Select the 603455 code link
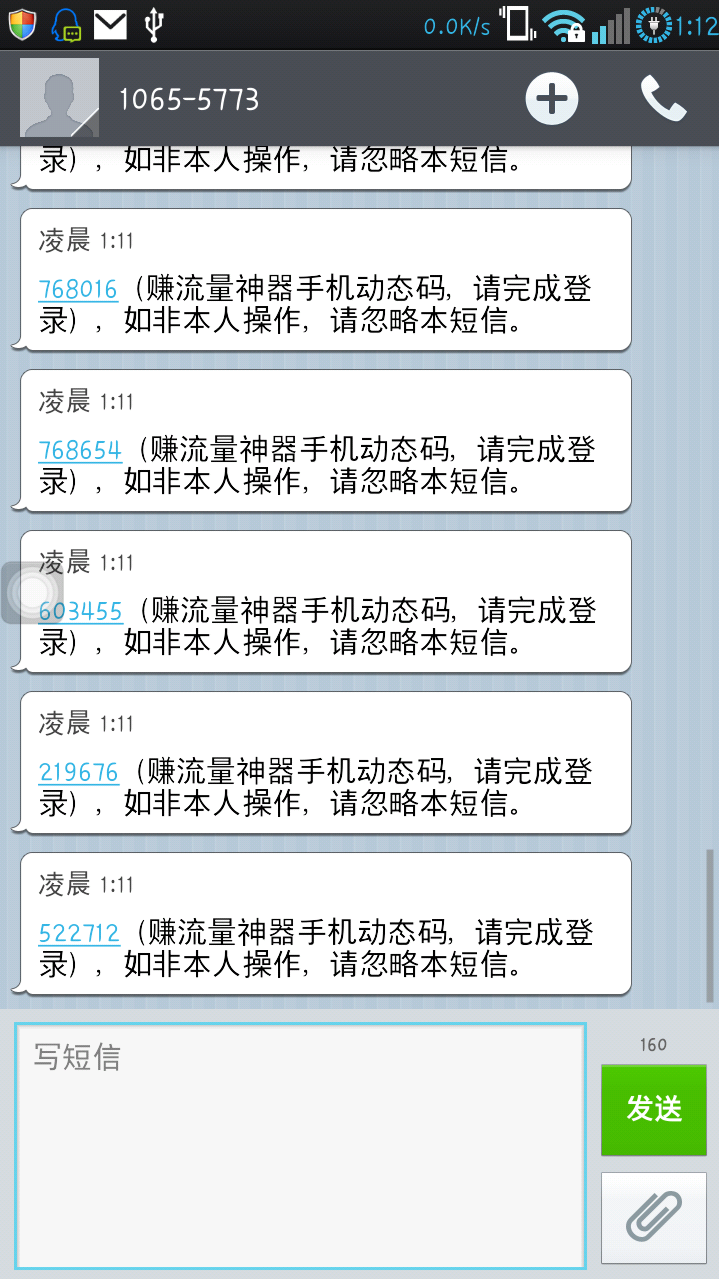Viewport: 719px width, 1279px height. coord(82,611)
